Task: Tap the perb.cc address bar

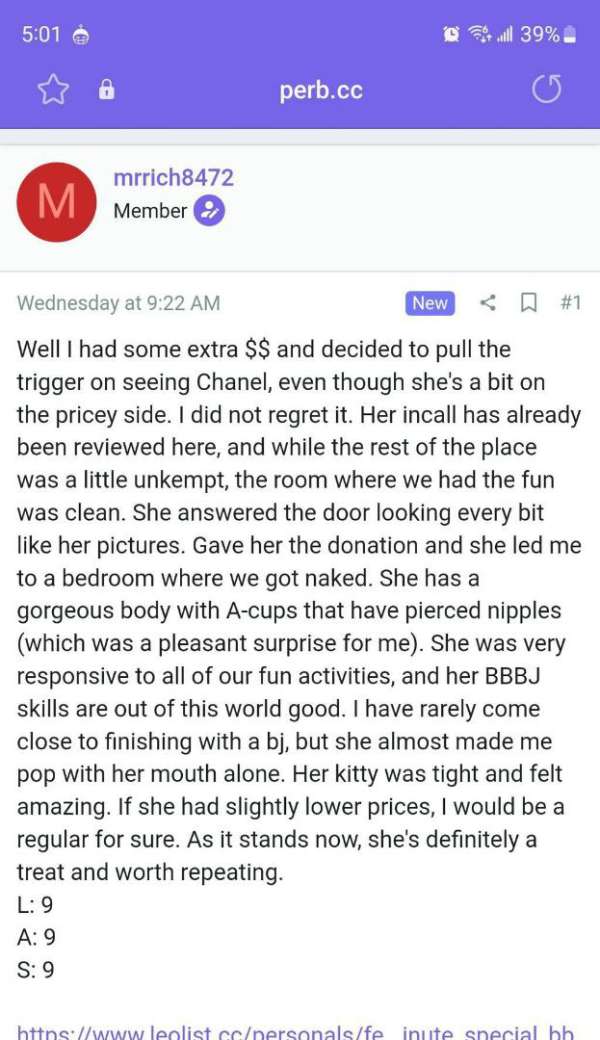Action: tap(321, 91)
